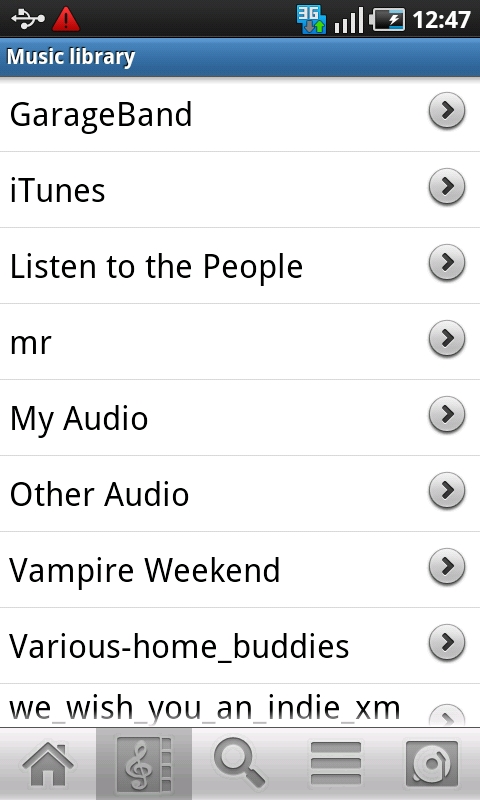
Task: Open the Other Audio folder
Action: pos(240,494)
